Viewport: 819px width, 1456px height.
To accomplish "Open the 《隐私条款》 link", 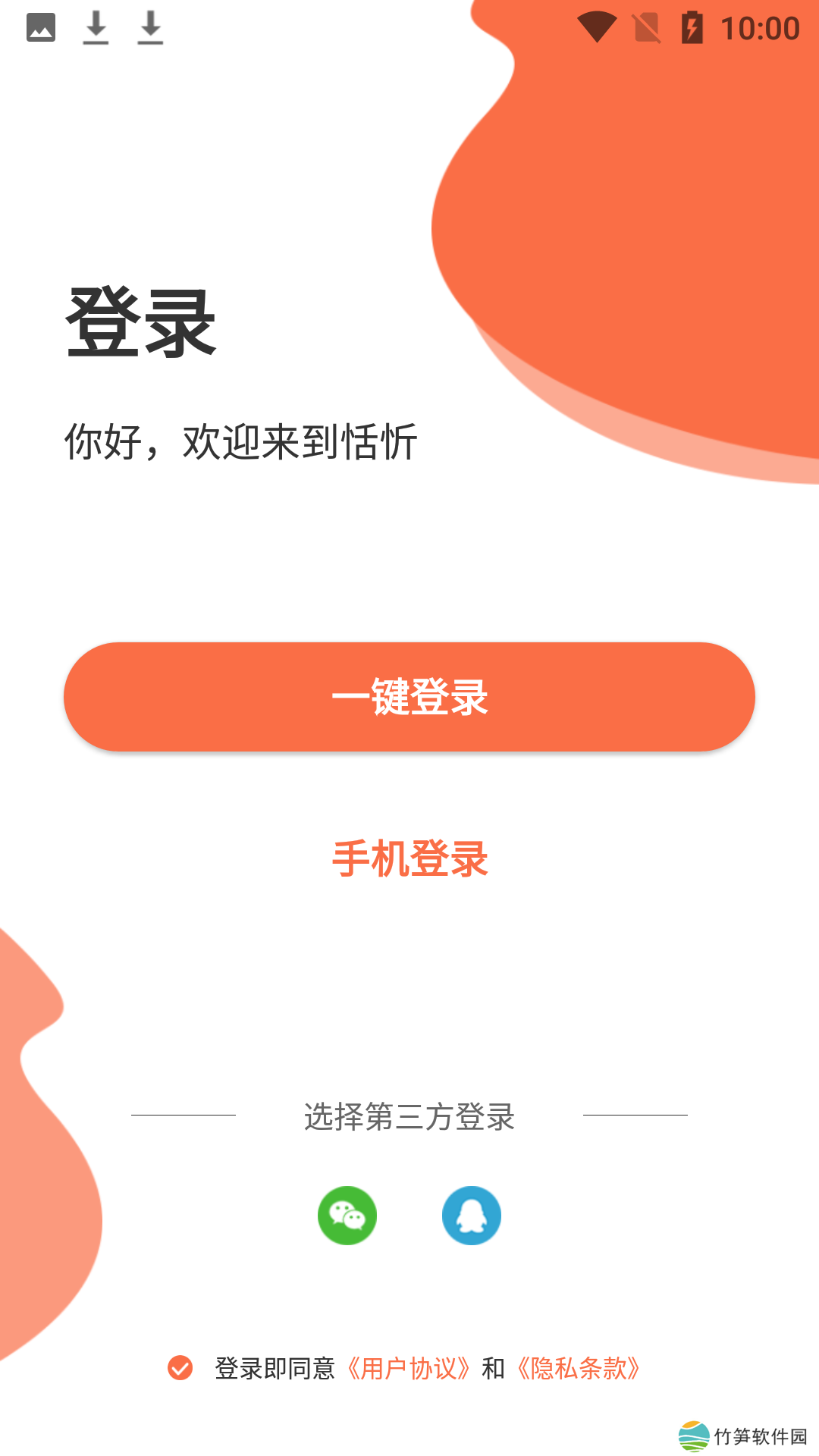I will coord(579,1369).
